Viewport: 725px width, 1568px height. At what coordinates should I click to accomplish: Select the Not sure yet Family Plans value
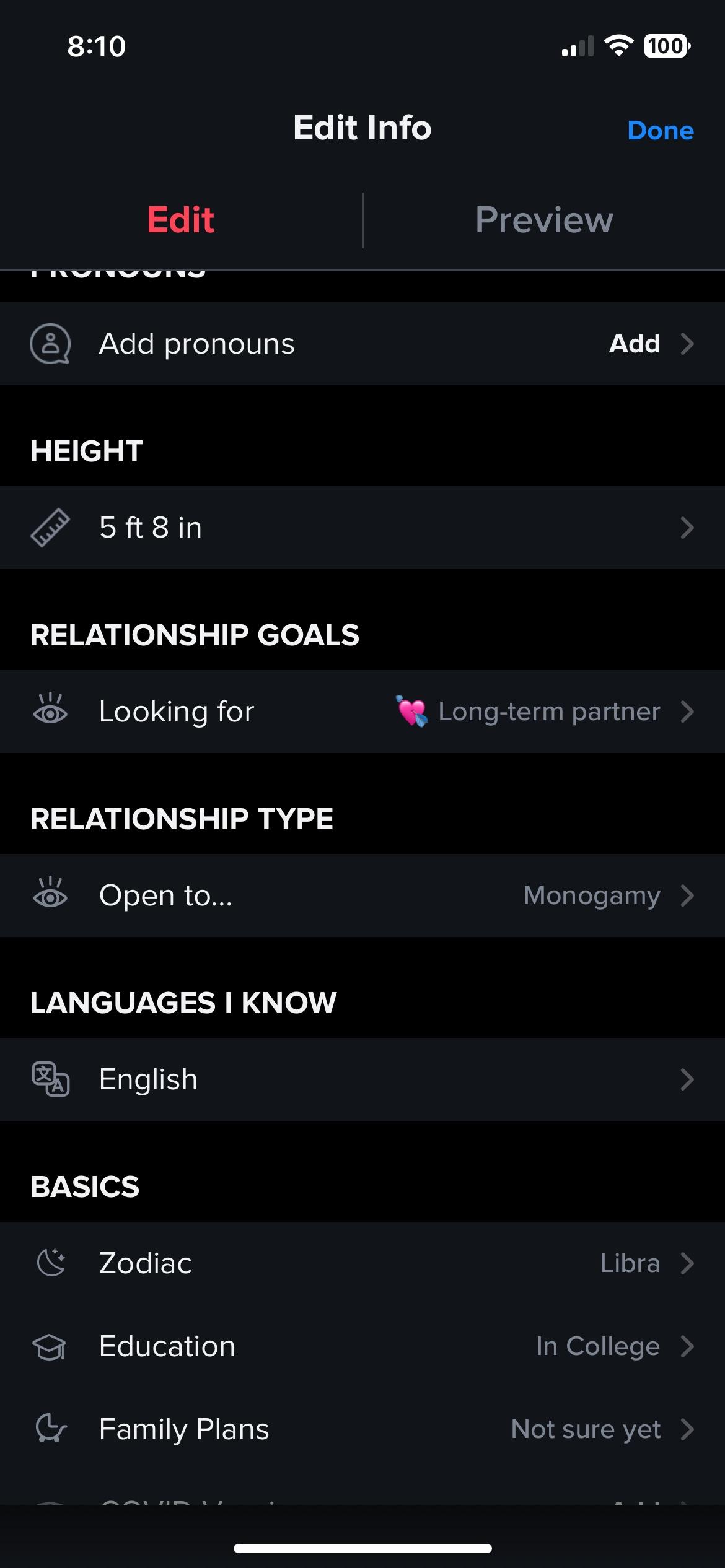[x=586, y=1429]
